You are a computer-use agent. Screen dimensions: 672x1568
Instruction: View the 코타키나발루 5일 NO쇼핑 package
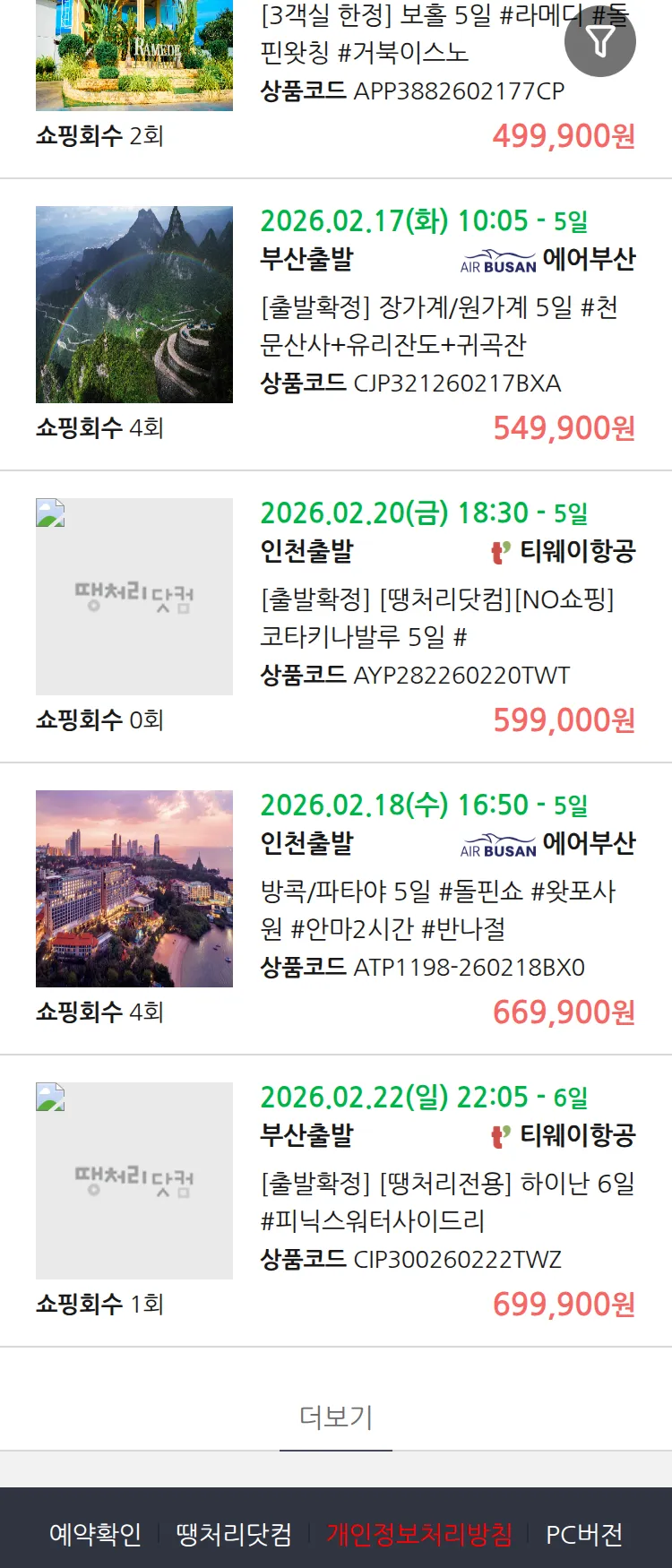[437, 618]
